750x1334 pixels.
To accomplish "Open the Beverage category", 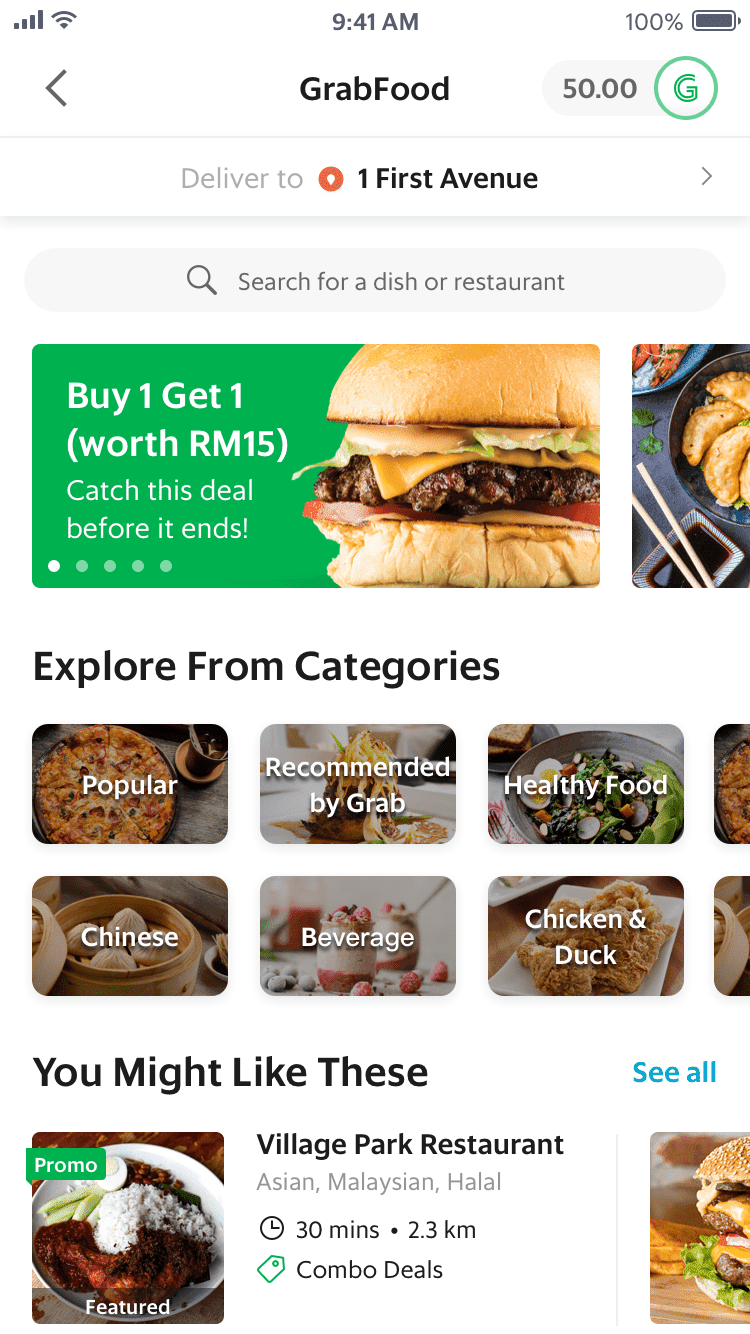I will tap(358, 936).
